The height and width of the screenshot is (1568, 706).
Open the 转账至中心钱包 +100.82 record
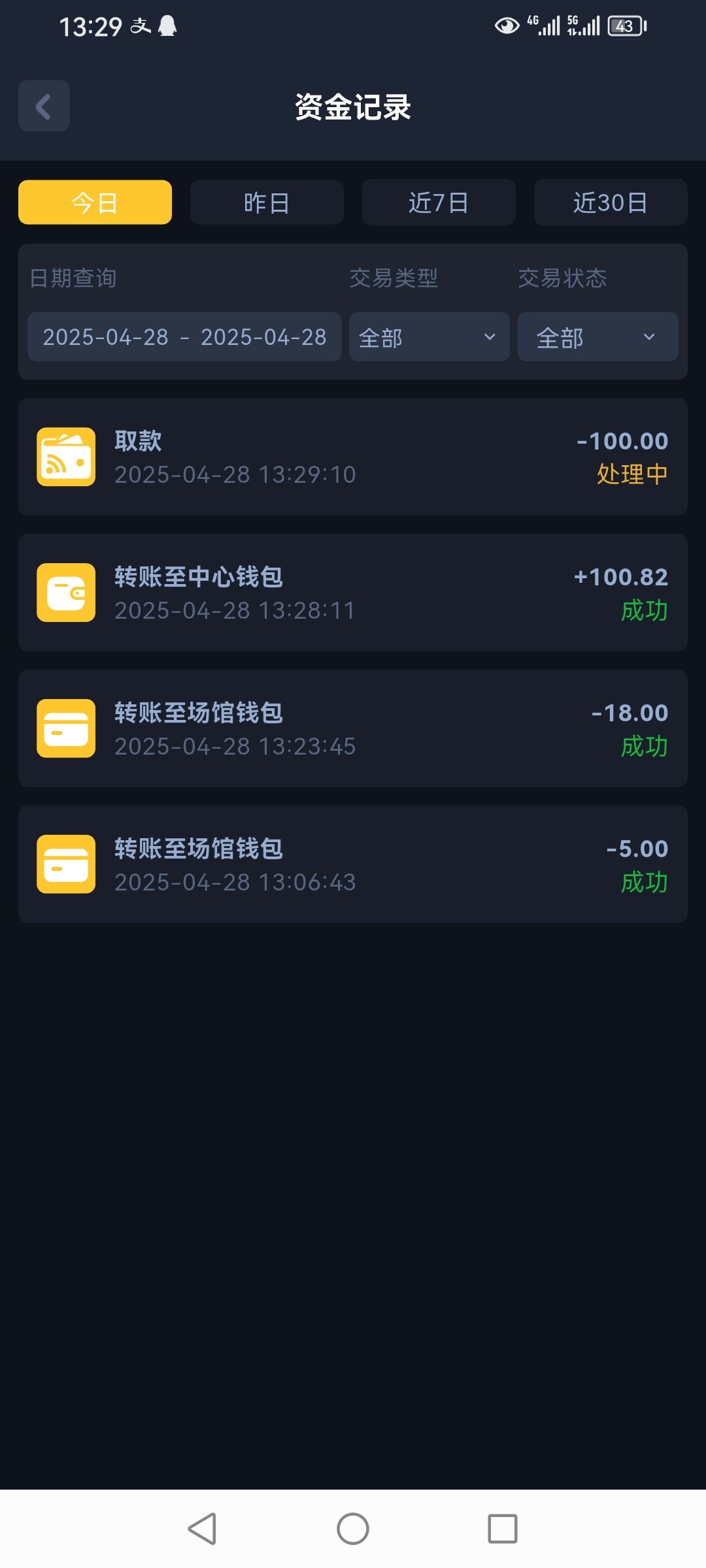pyautogui.click(x=353, y=593)
